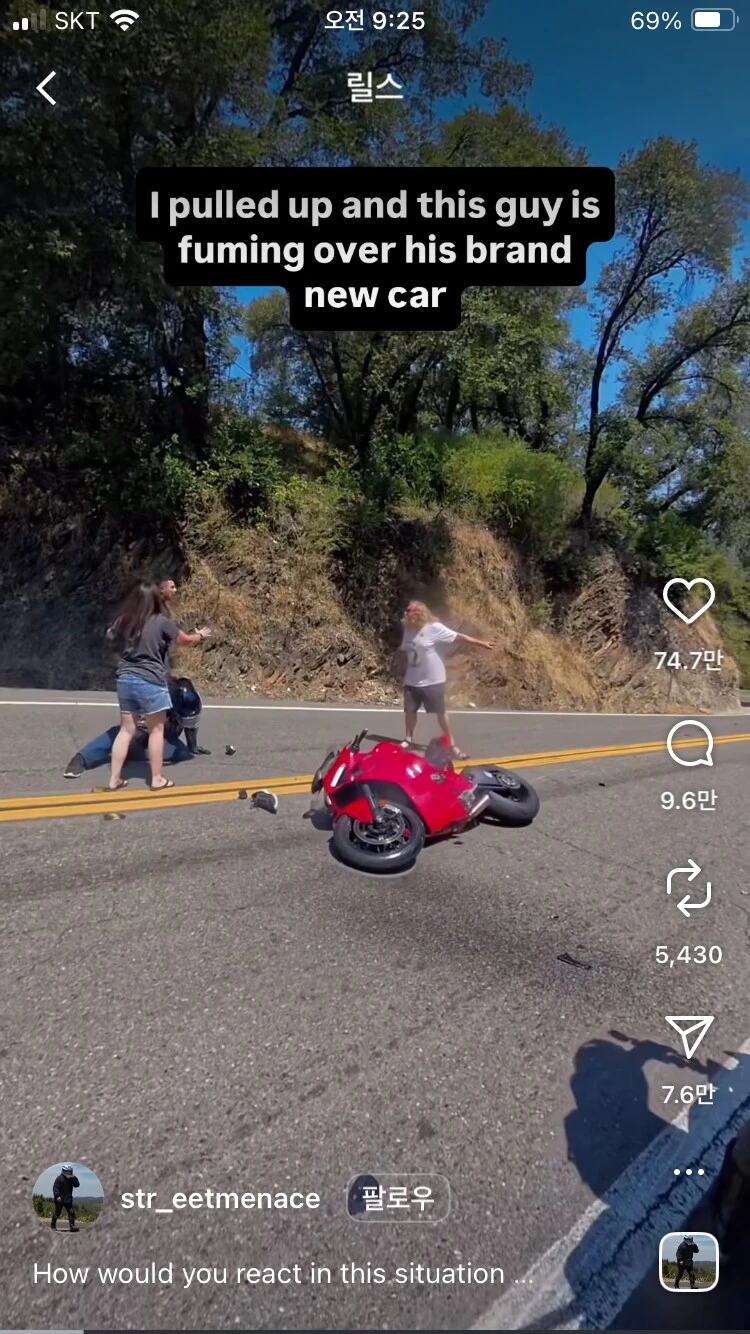Tap the str_eetmenace profile picture avatar

[68, 1197]
